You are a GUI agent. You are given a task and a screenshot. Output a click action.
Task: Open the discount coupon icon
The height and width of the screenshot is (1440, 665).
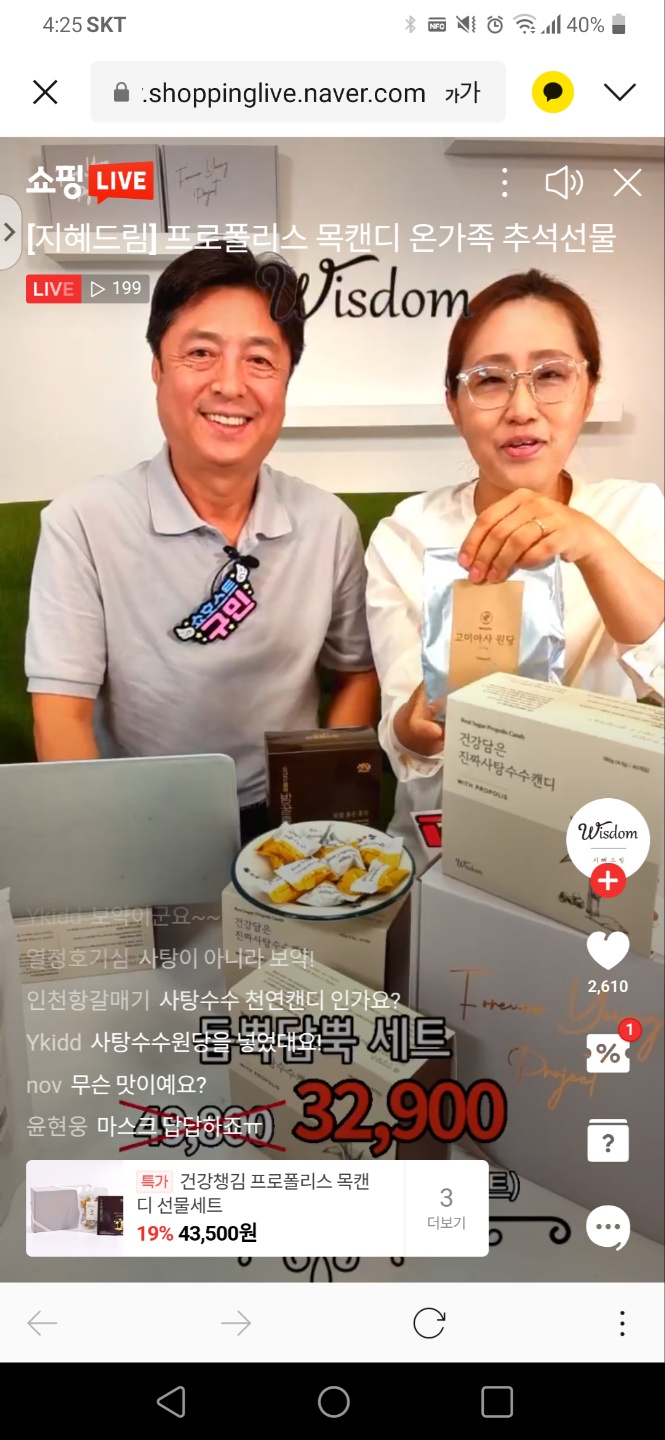click(x=608, y=1052)
